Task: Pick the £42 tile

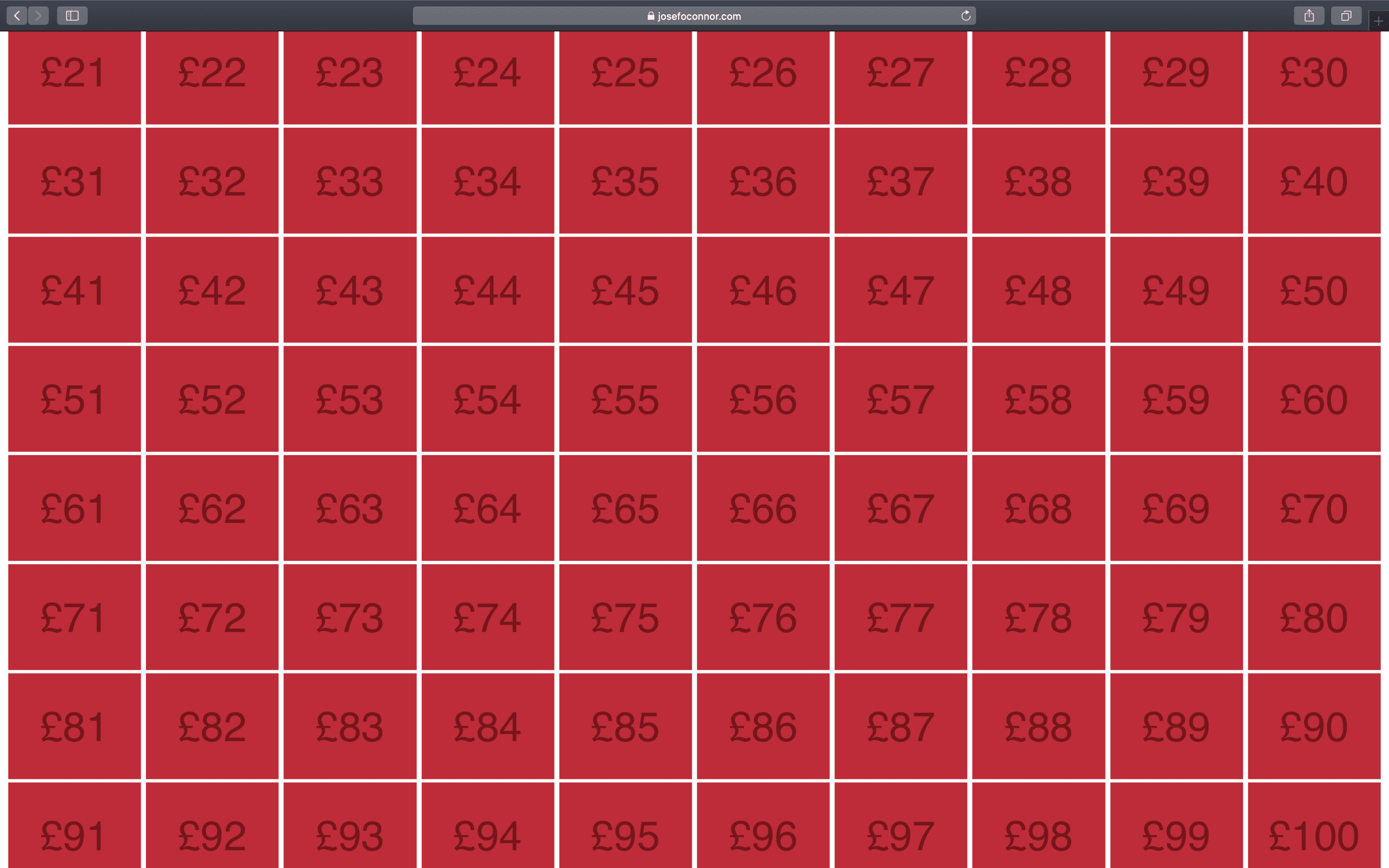Action: [x=212, y=290]
